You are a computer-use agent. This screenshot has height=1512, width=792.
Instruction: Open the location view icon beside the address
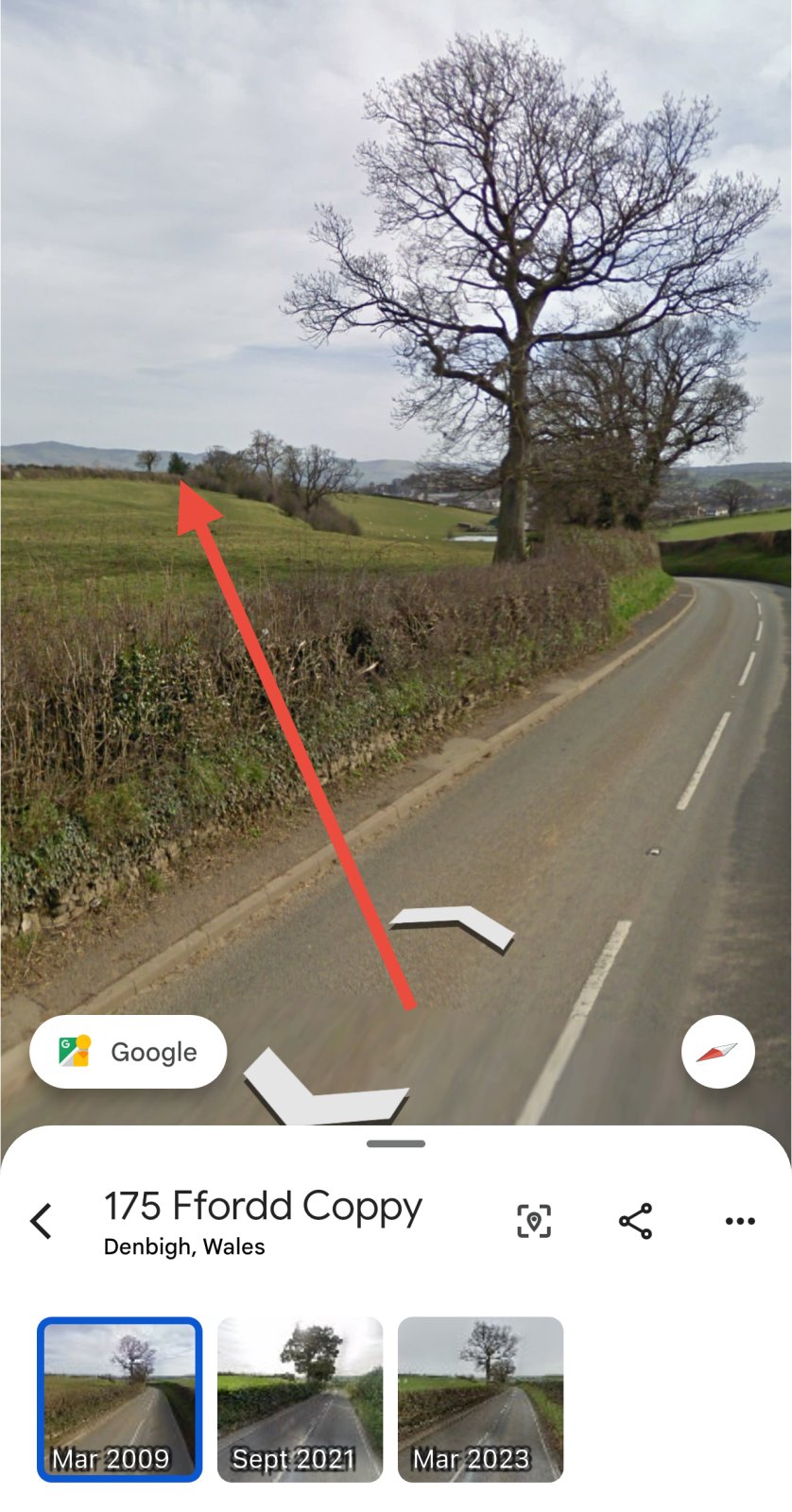click(534, 1220)
